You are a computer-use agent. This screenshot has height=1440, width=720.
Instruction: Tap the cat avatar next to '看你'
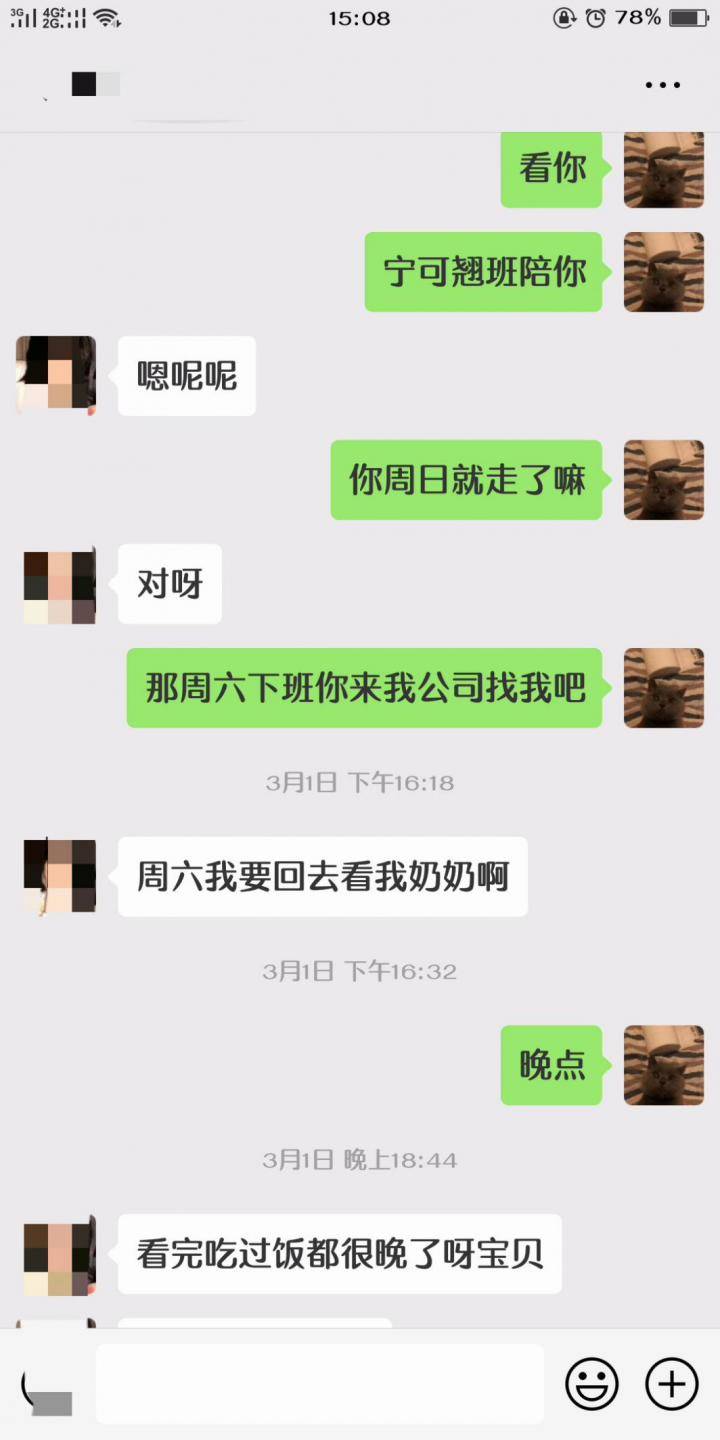[663, 168]
